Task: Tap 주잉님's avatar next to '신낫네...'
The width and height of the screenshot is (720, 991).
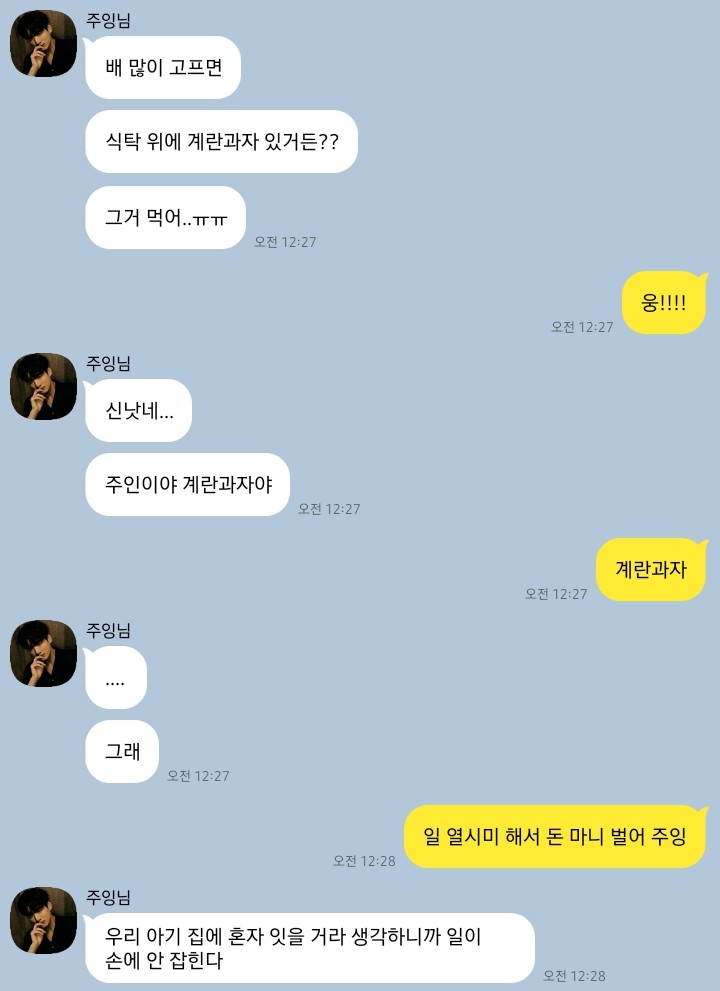Action: point(43,386)
